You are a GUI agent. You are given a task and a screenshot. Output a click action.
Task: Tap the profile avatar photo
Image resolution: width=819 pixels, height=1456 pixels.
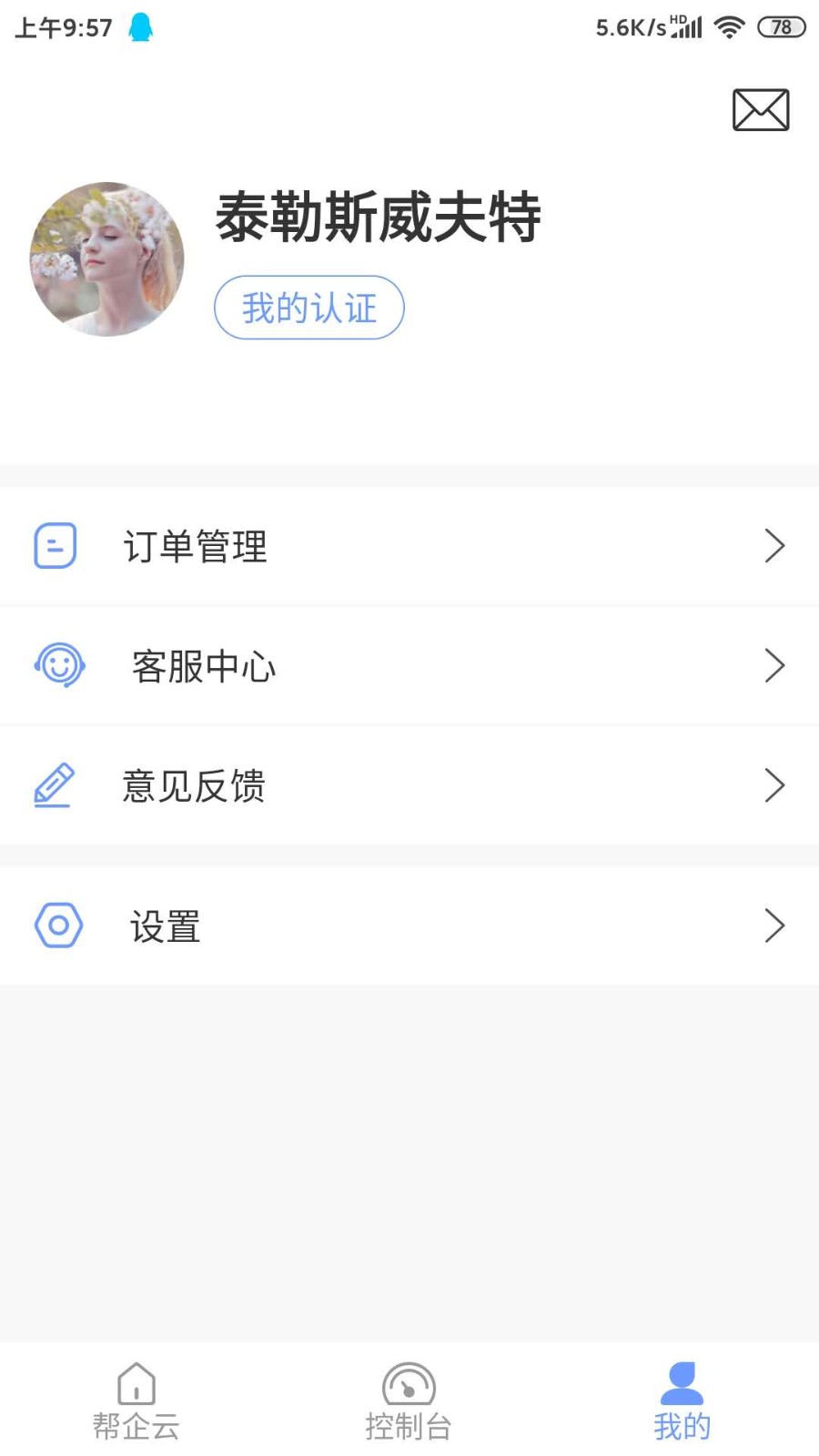107,259
